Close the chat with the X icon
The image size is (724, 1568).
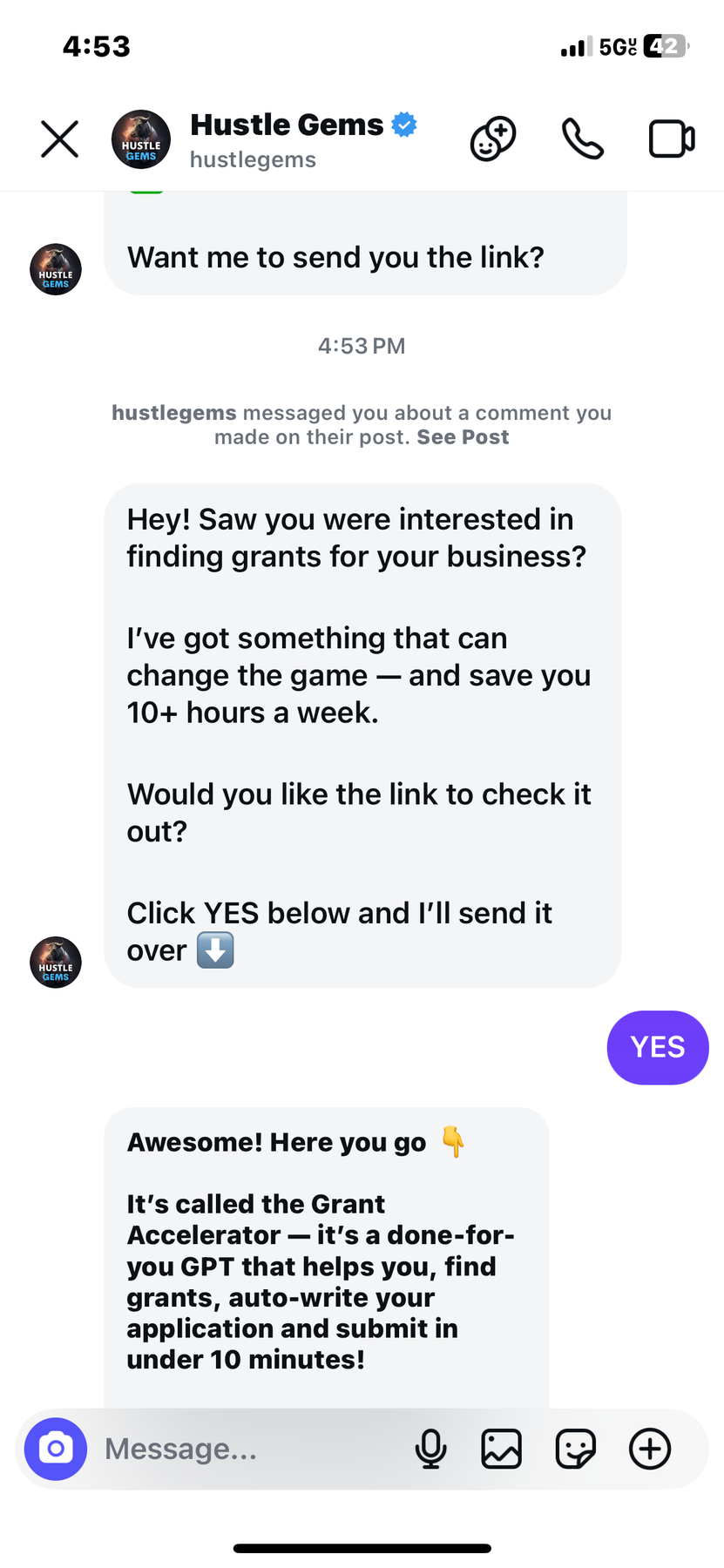point(58,138)
